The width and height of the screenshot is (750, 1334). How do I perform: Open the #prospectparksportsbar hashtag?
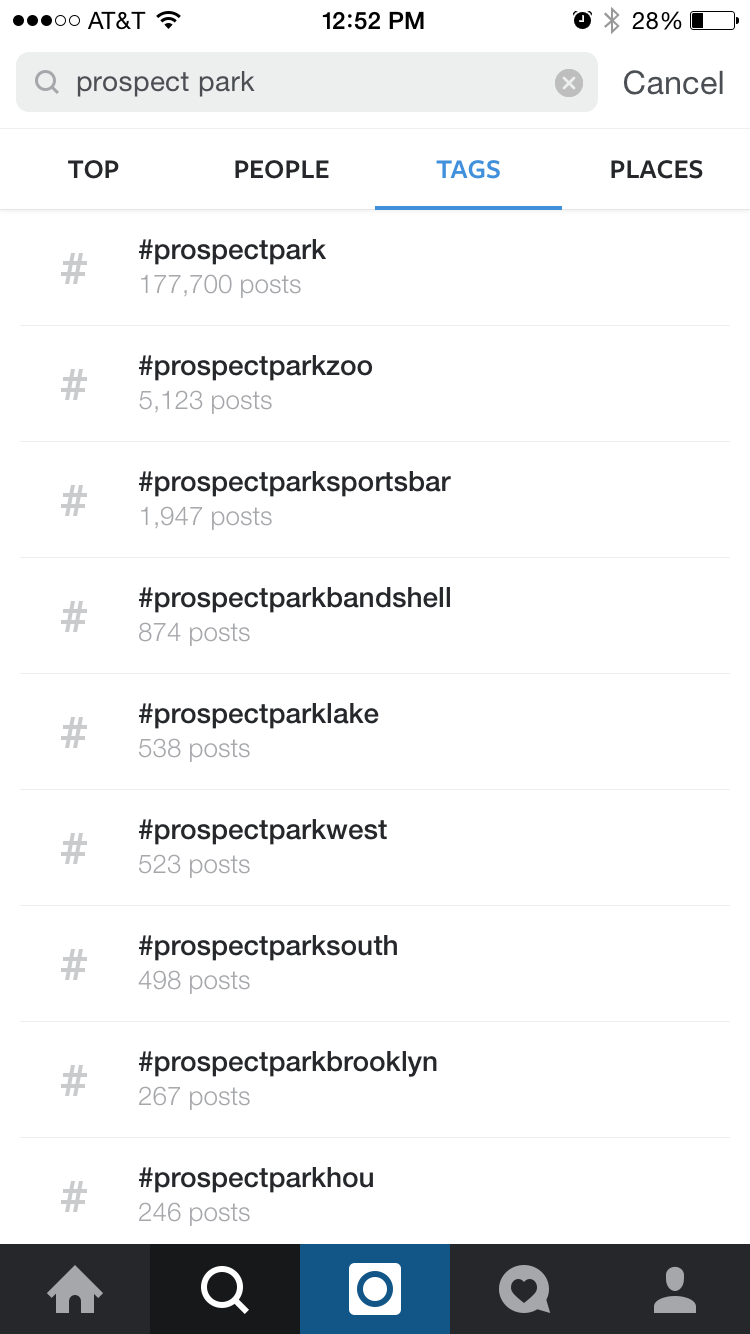[375, 500]
